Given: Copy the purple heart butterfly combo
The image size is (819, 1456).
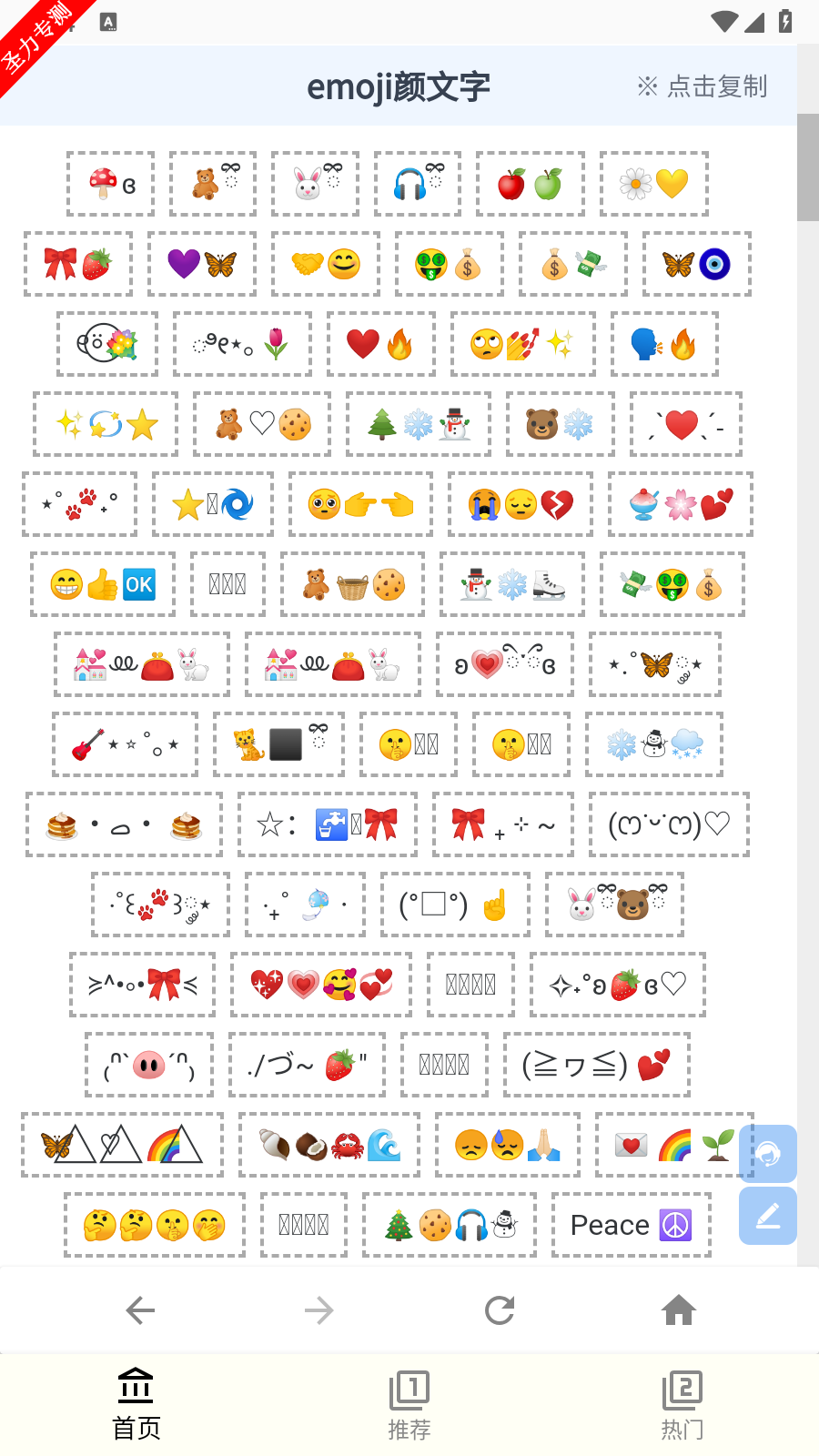Looking at the screenshot, I should tap(202, 264).
